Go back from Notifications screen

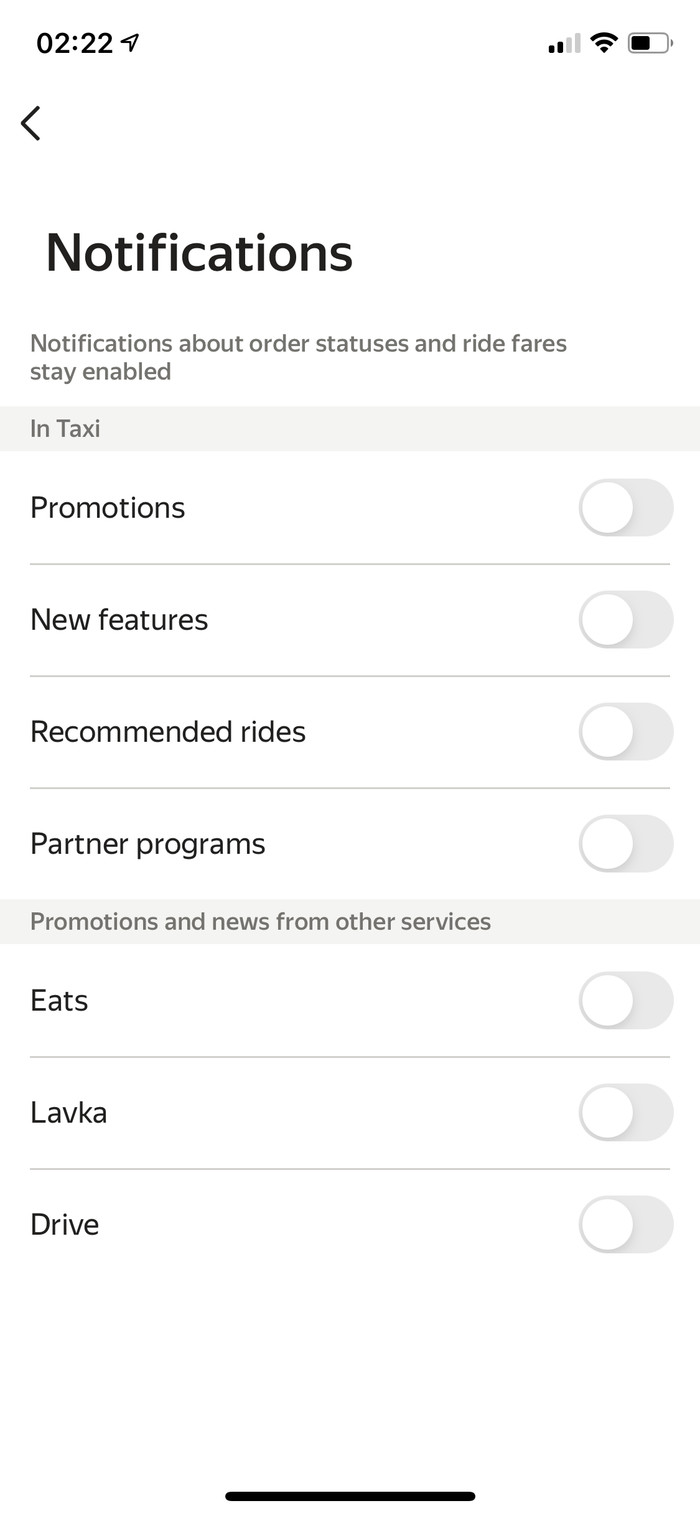click(31, 123)
